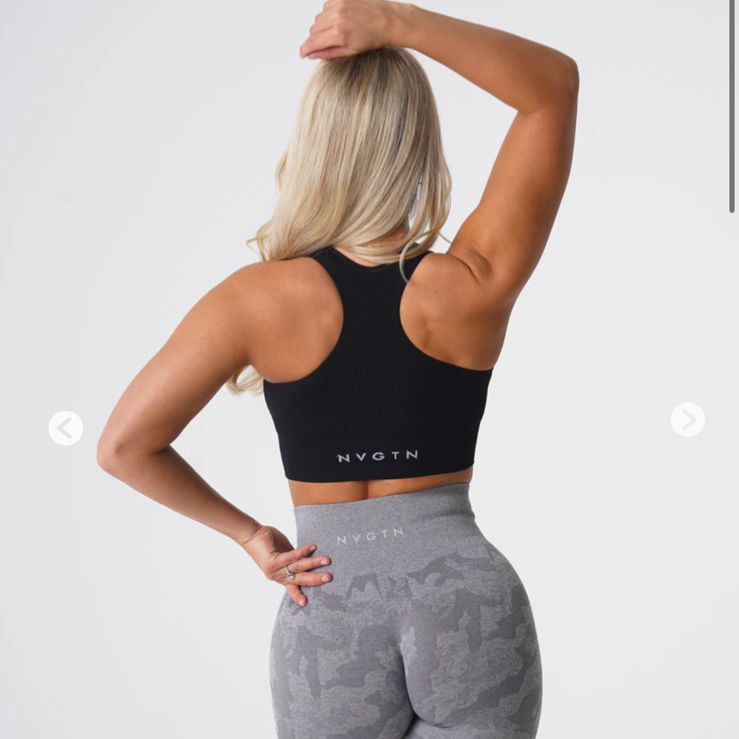The image size is (739, 739).
Task: Go to the next product image
Action: (x=688, y=420)
